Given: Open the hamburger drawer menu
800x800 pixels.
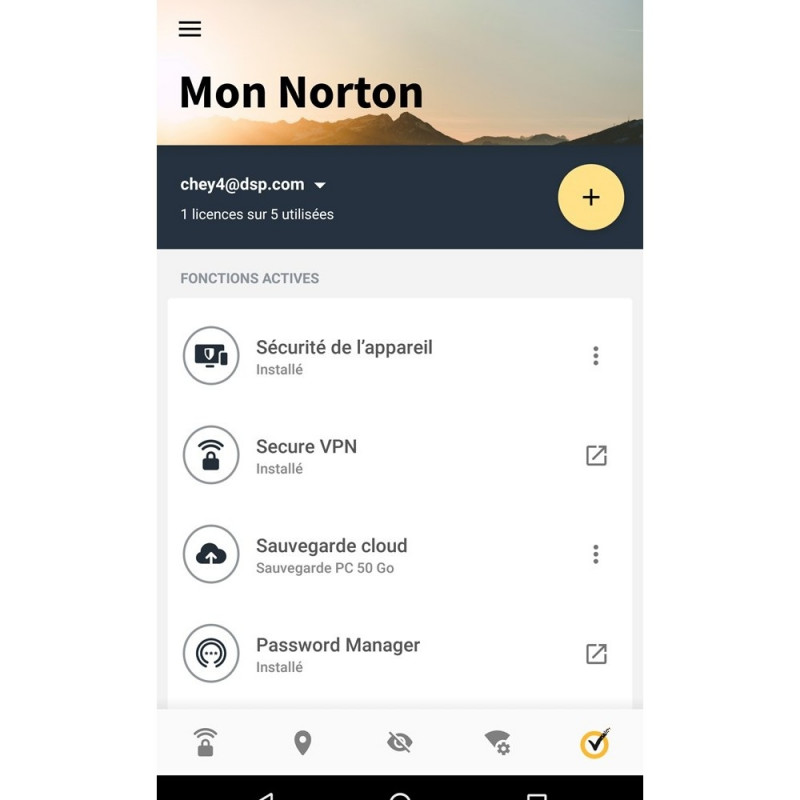Looking at the screenshot, I should tap(190, 29).
